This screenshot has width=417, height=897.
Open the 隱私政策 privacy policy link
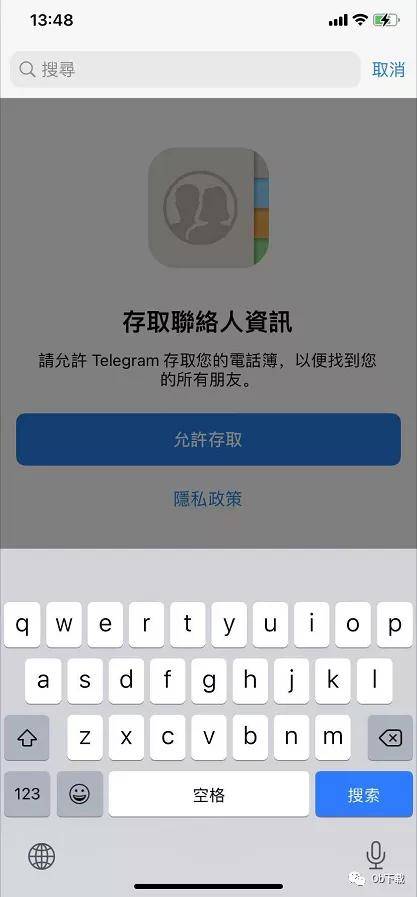tap(208, 498)
